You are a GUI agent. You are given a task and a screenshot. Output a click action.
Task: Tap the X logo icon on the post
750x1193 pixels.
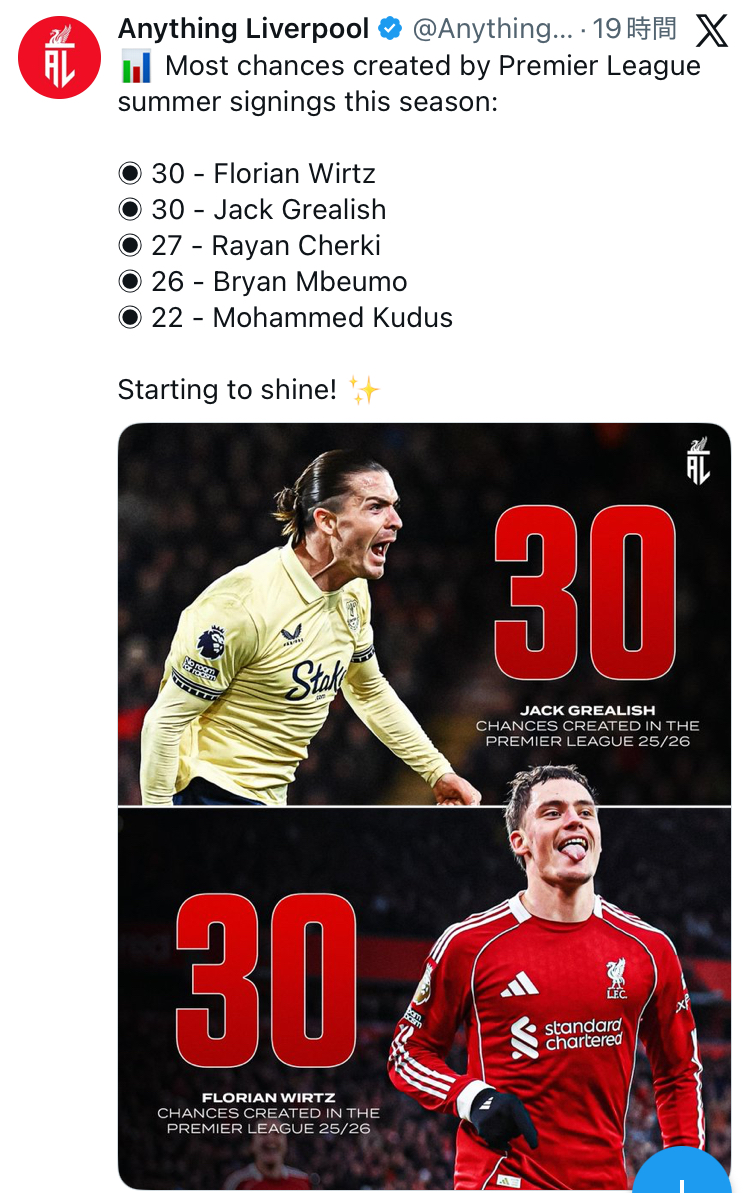[712, 30]
